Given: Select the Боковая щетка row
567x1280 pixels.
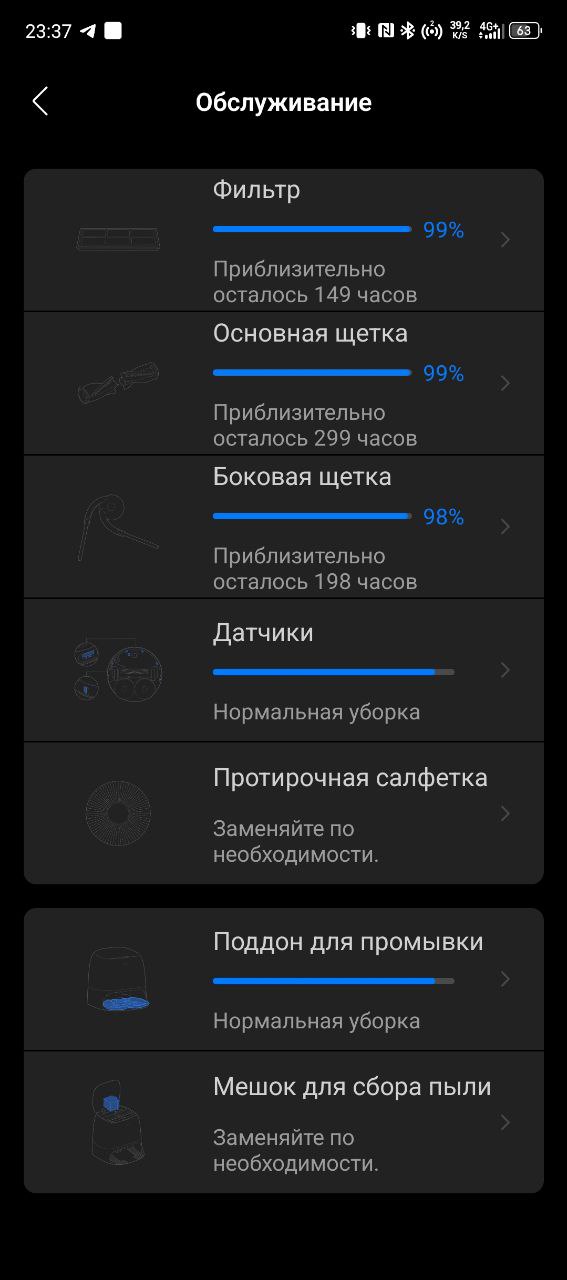Looking at the screenshot, I should pos(284,526).
